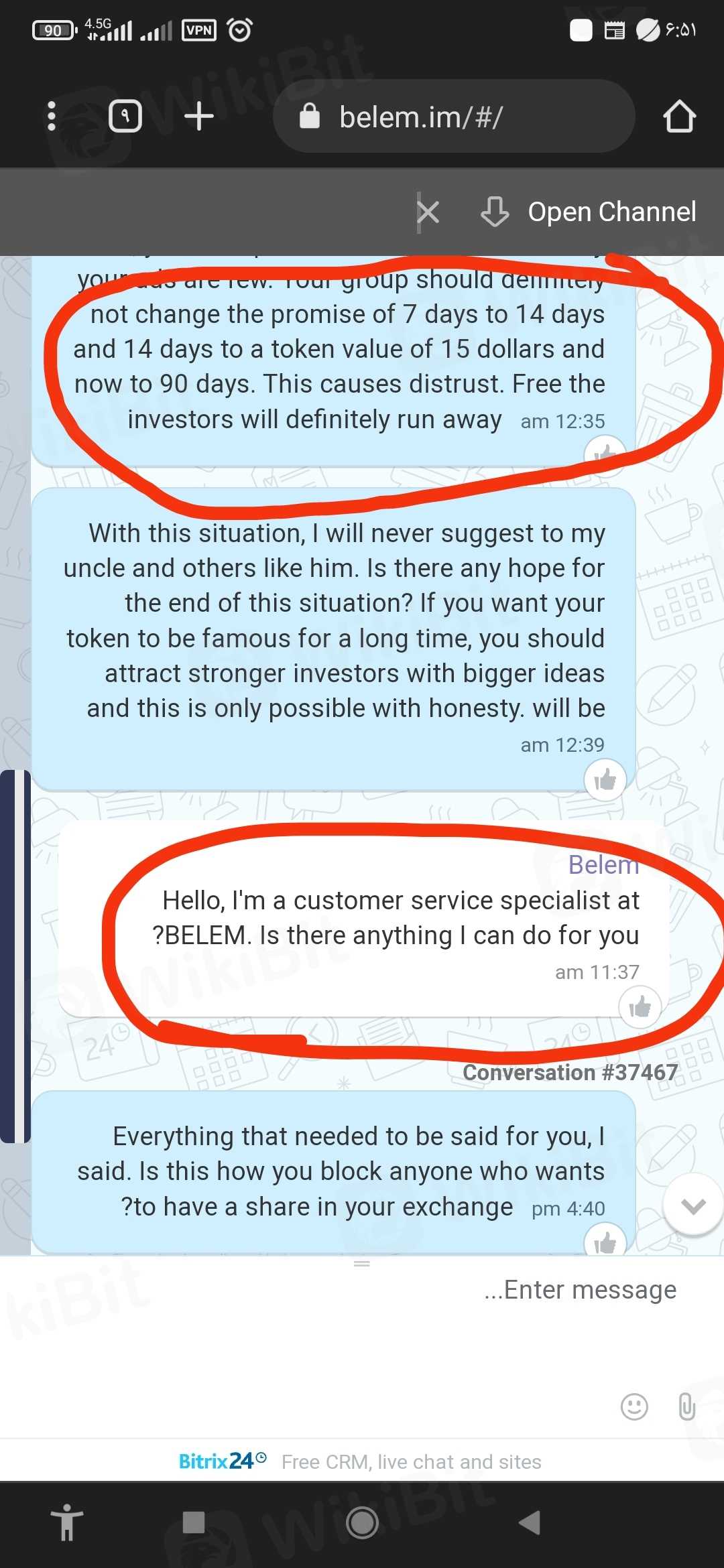Jump to latest messages with down arrow

(693, 1205)
